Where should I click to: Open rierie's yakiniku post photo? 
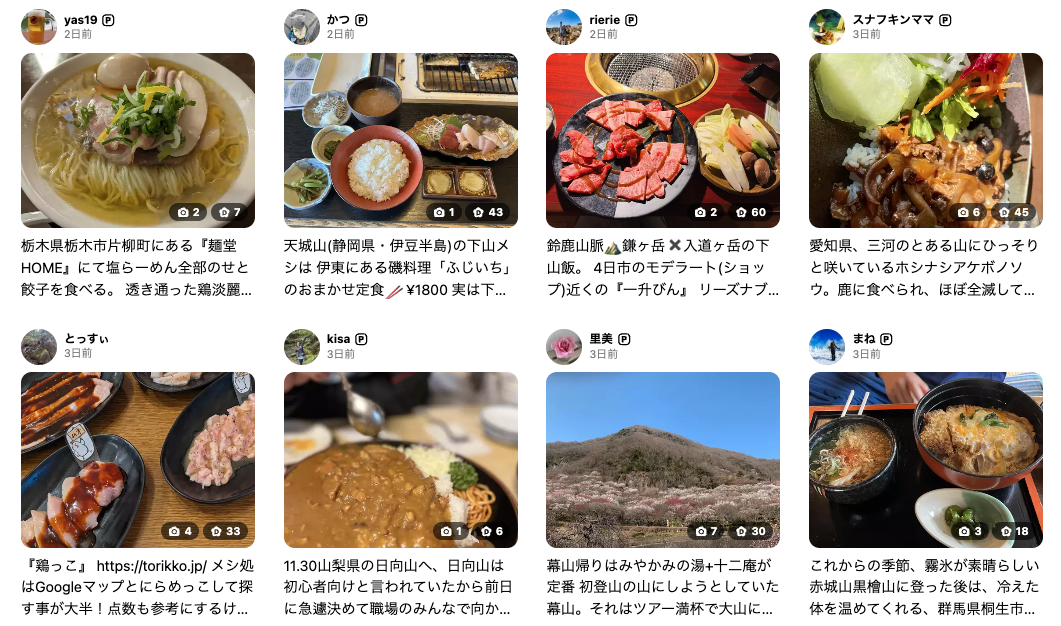click(x=662, y=140)
